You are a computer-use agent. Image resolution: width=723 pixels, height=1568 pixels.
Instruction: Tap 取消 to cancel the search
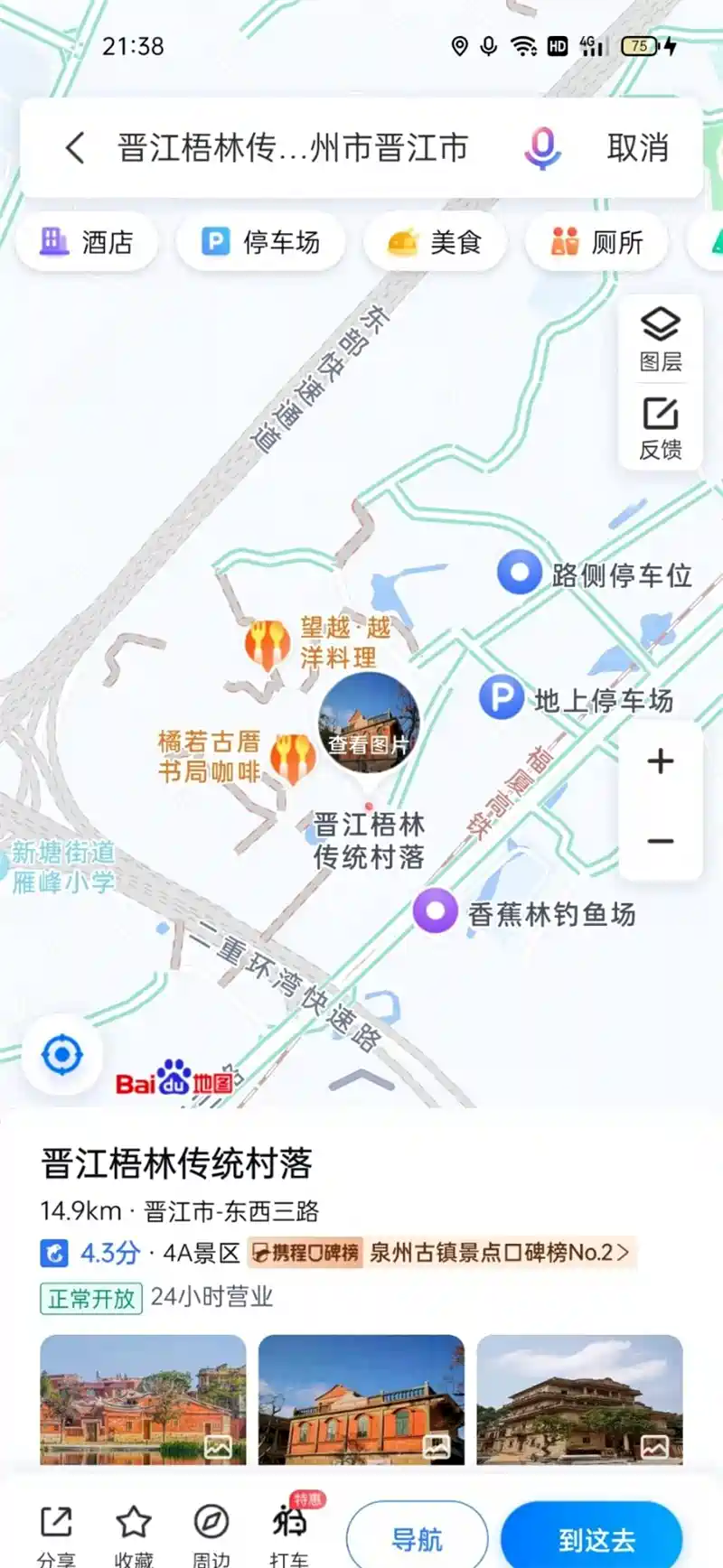tap(638, 147)
